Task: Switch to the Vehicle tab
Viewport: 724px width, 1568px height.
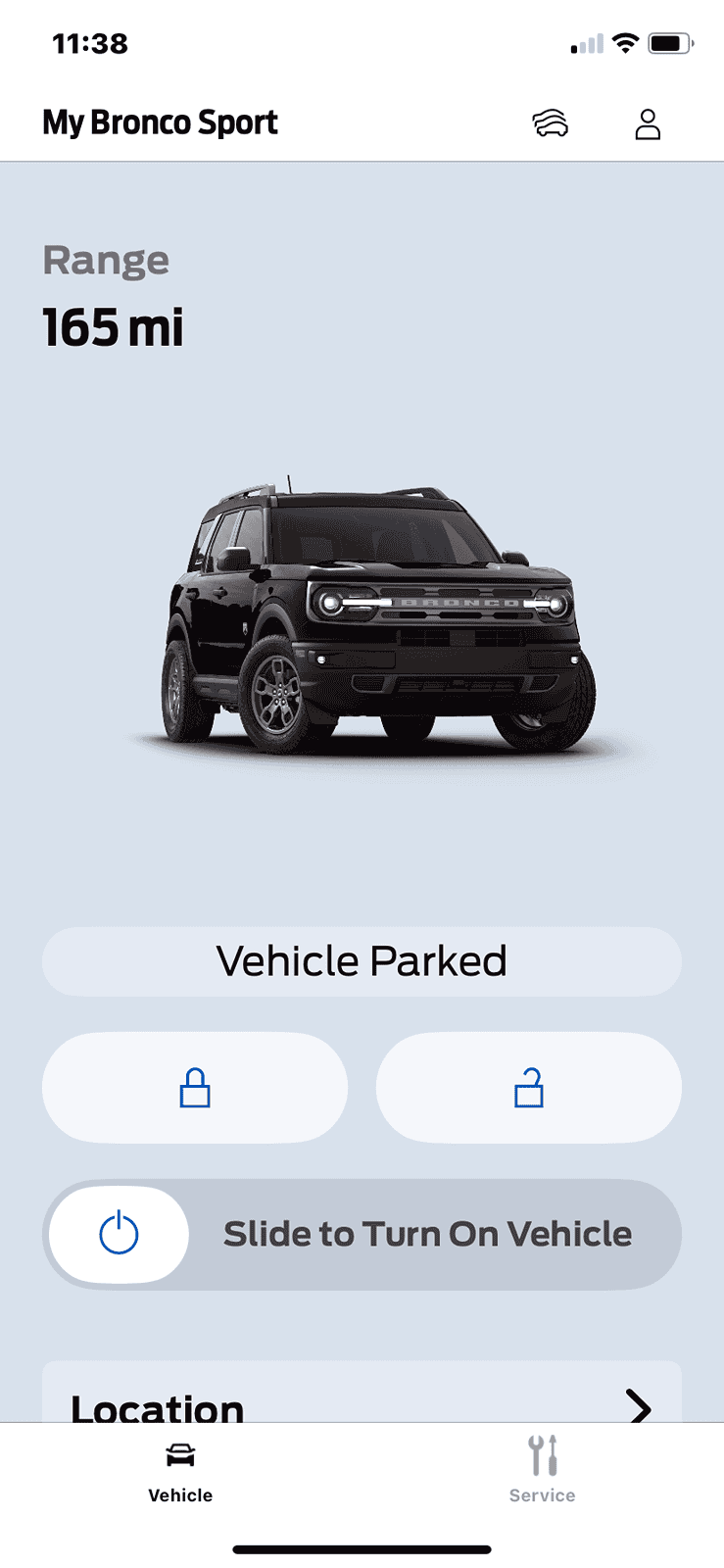Action: coord(179,1470)
